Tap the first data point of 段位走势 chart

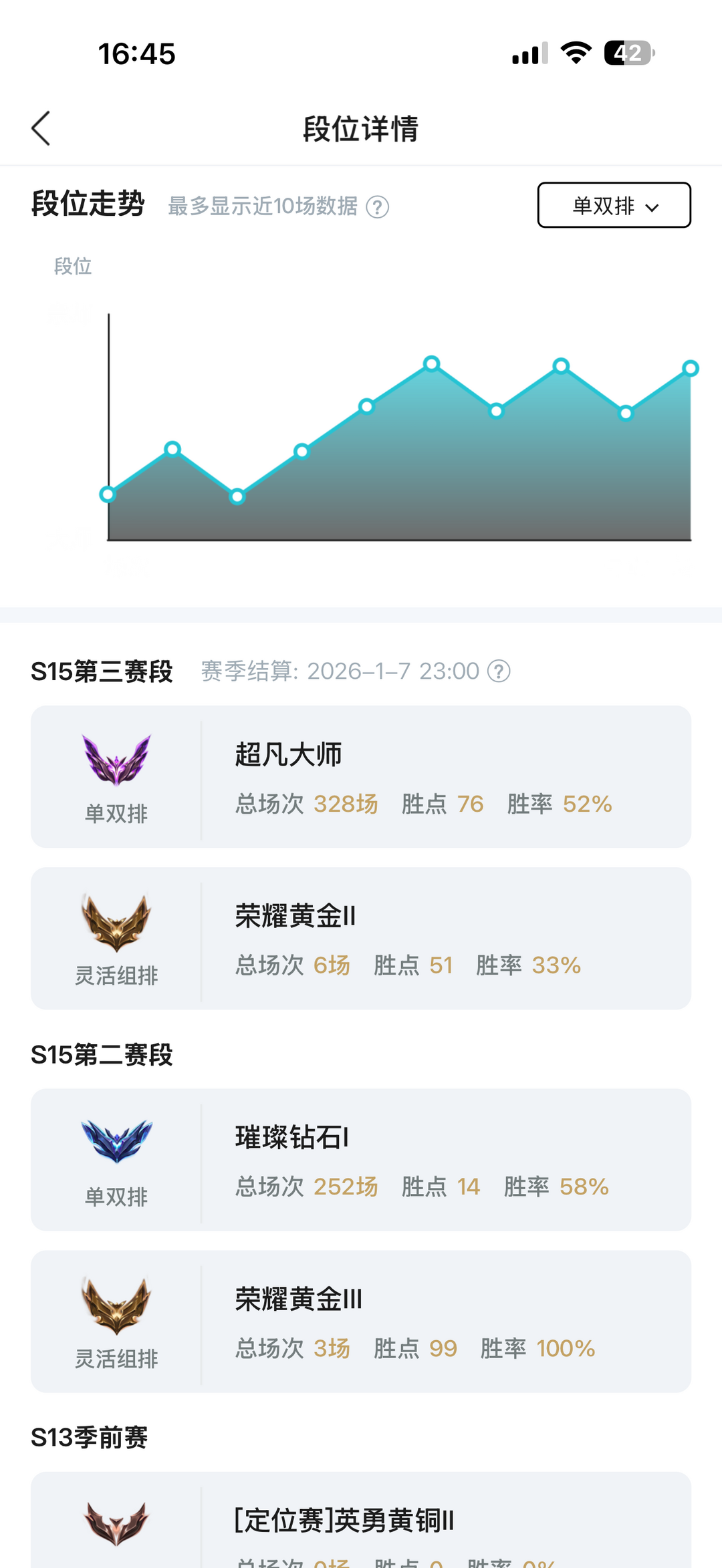point(108,494)
